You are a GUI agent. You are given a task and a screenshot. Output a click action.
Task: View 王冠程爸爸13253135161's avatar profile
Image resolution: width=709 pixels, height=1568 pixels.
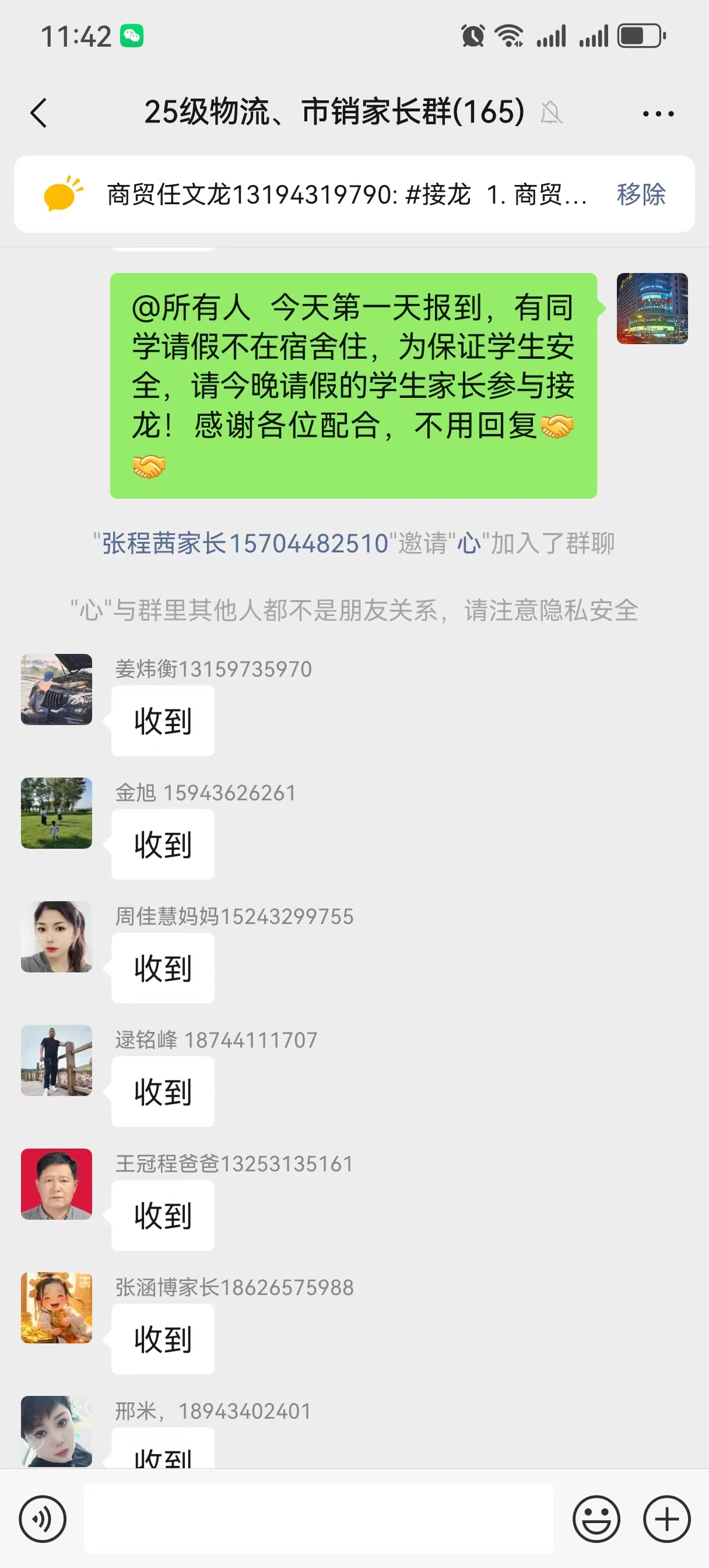57,1184
